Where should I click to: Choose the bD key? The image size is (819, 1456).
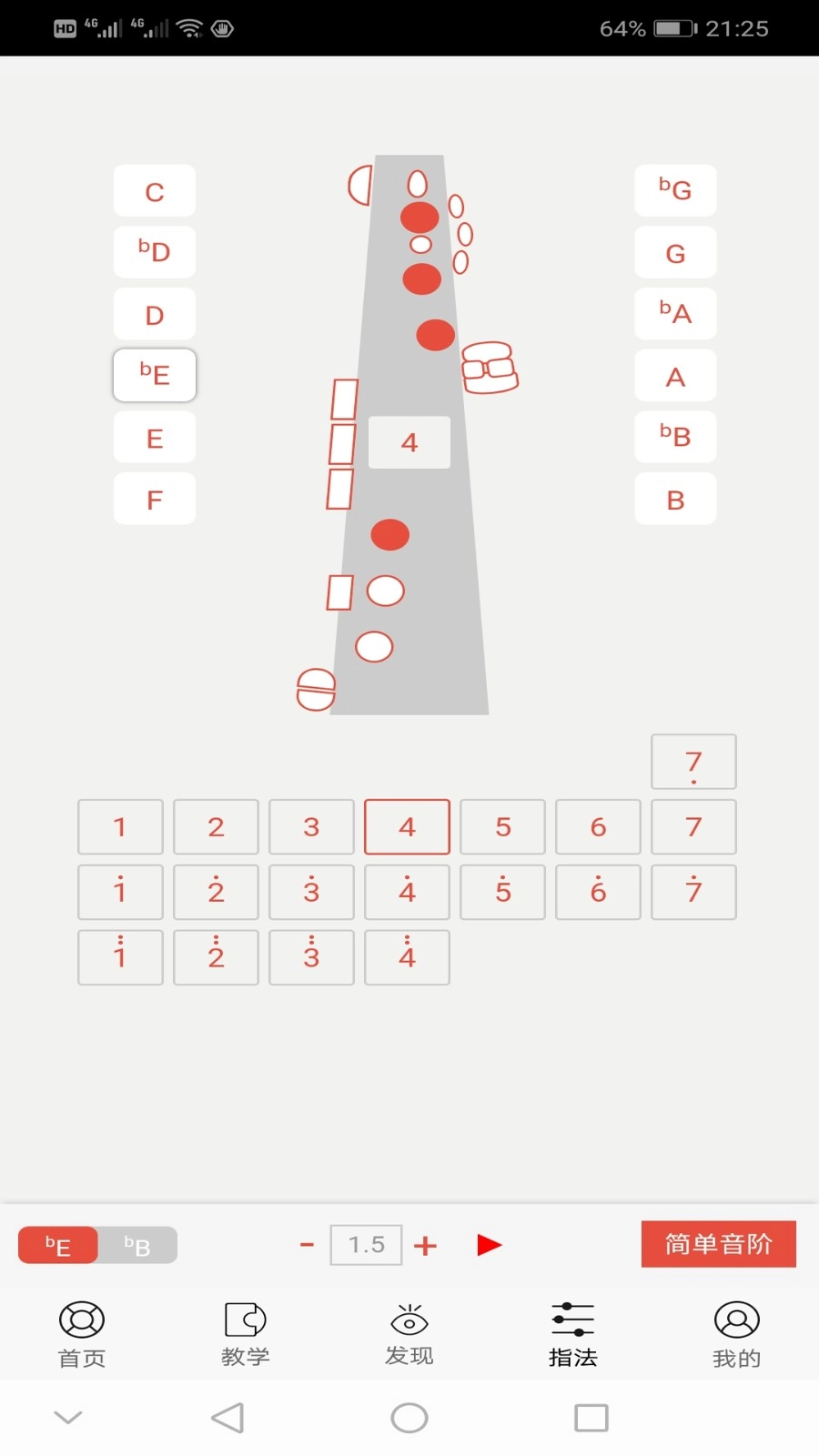[155, 252]
